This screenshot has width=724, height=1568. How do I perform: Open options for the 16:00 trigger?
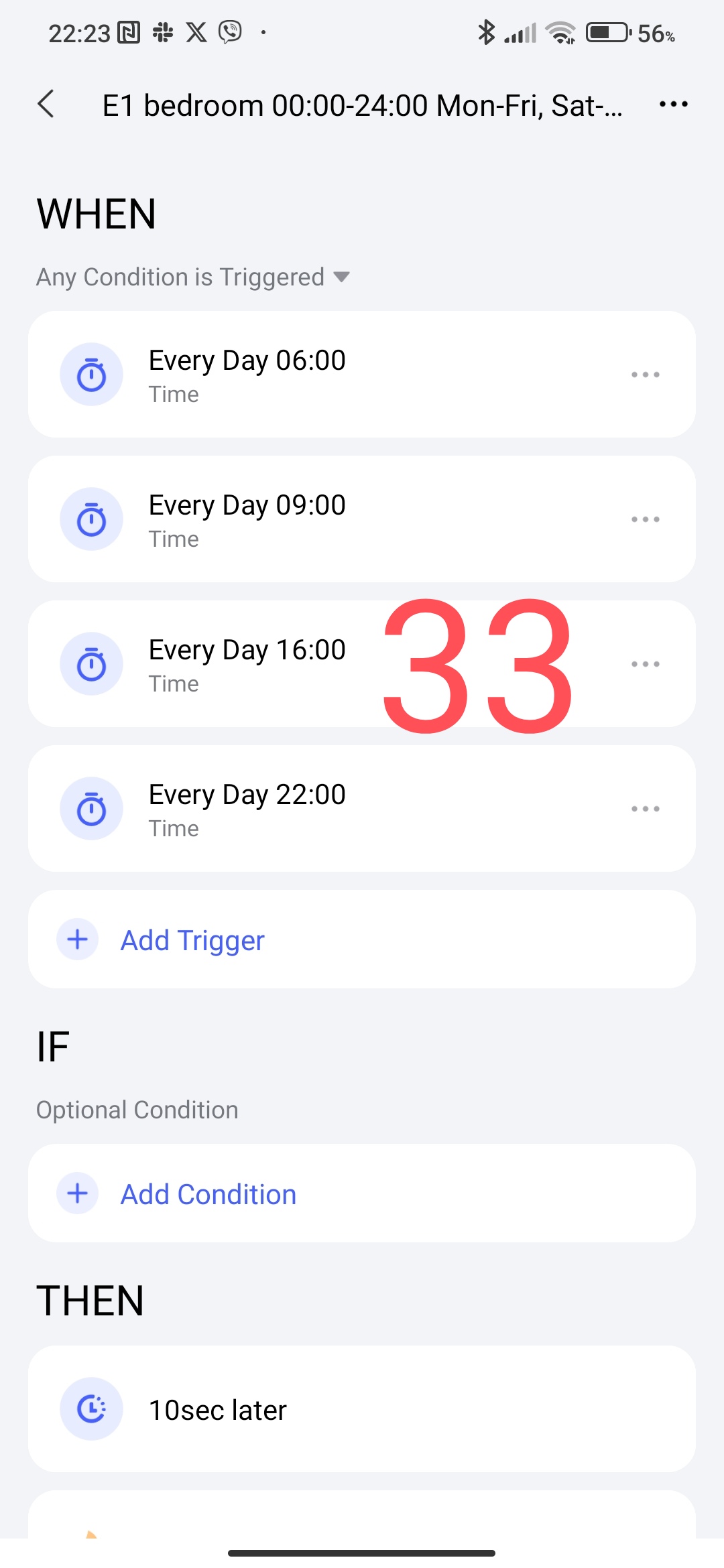[x=645, y=664]
